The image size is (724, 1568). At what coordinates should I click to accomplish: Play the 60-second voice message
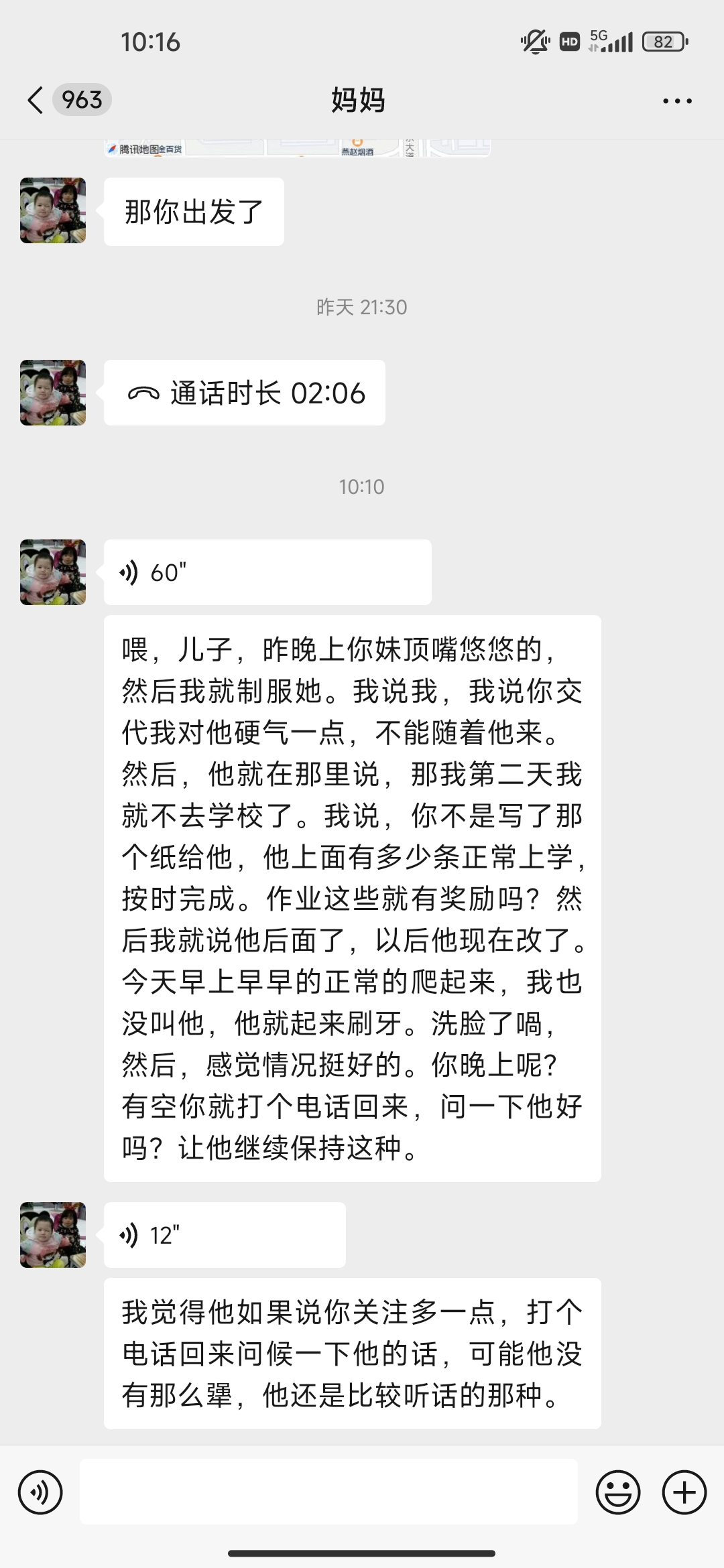(x=267, y=572)
